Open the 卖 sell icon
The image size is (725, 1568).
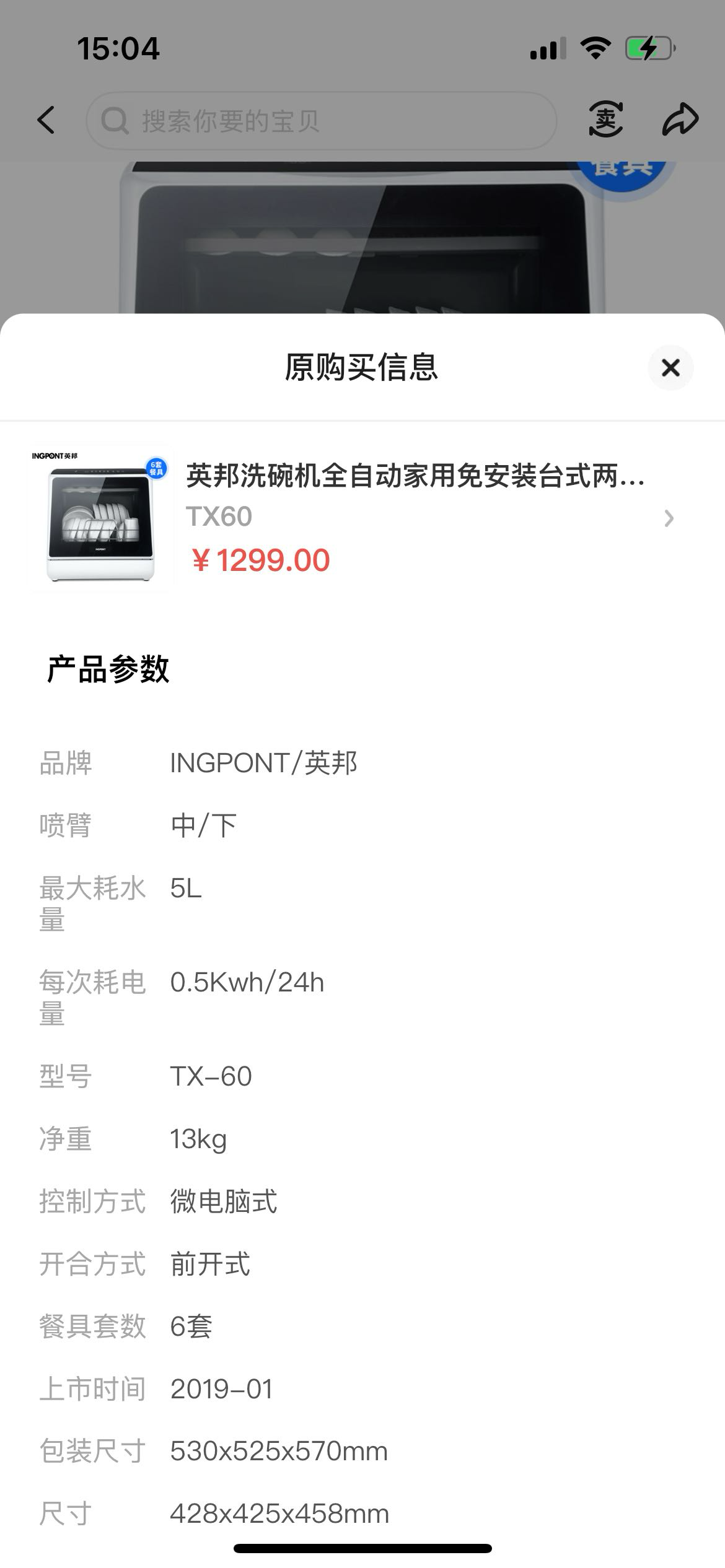[x=605, y=119]
